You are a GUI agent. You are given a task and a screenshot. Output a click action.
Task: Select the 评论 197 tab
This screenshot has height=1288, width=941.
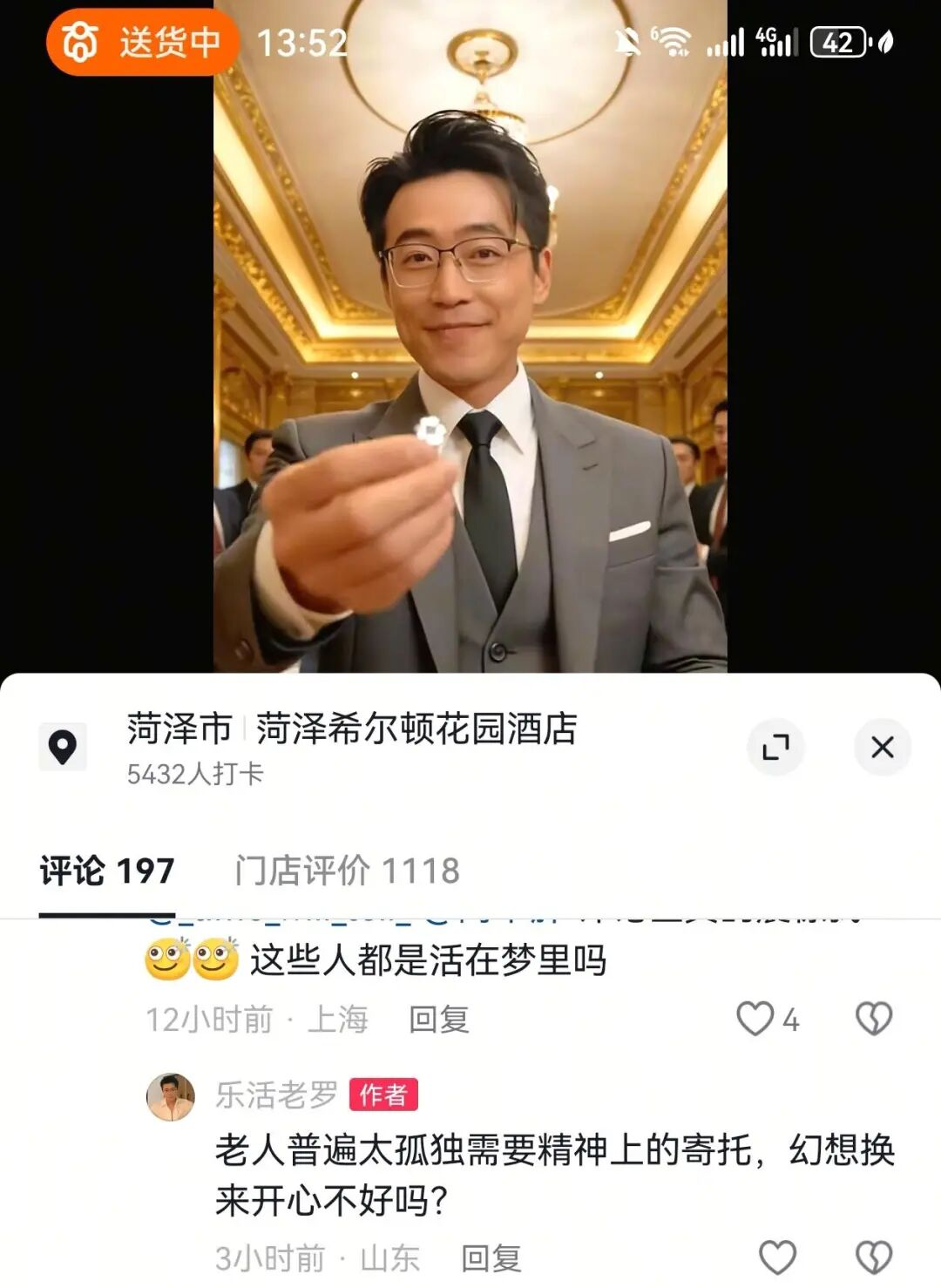click(x=107, y=871)
